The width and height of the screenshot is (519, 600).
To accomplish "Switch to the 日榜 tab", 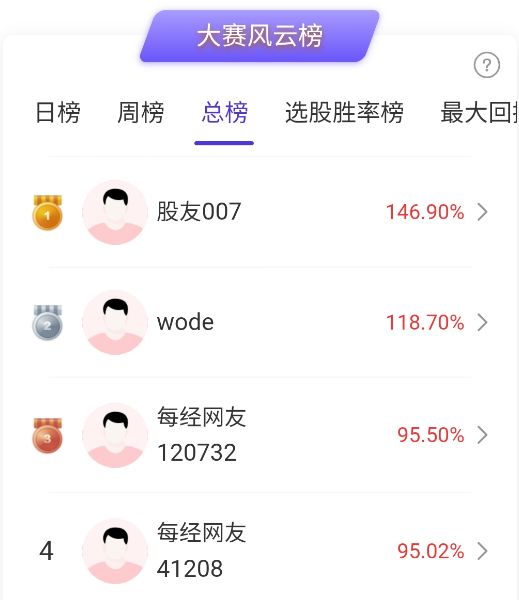I will tap(58, 112).
